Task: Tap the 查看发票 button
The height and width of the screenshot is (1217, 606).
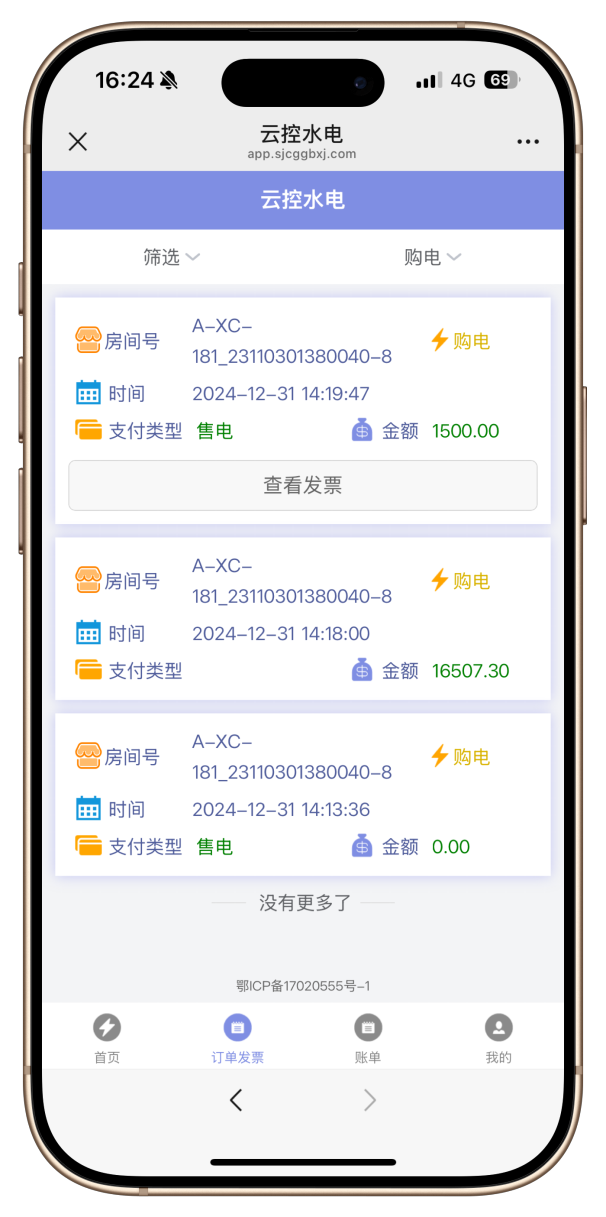Action: click(x=302, y=485)
